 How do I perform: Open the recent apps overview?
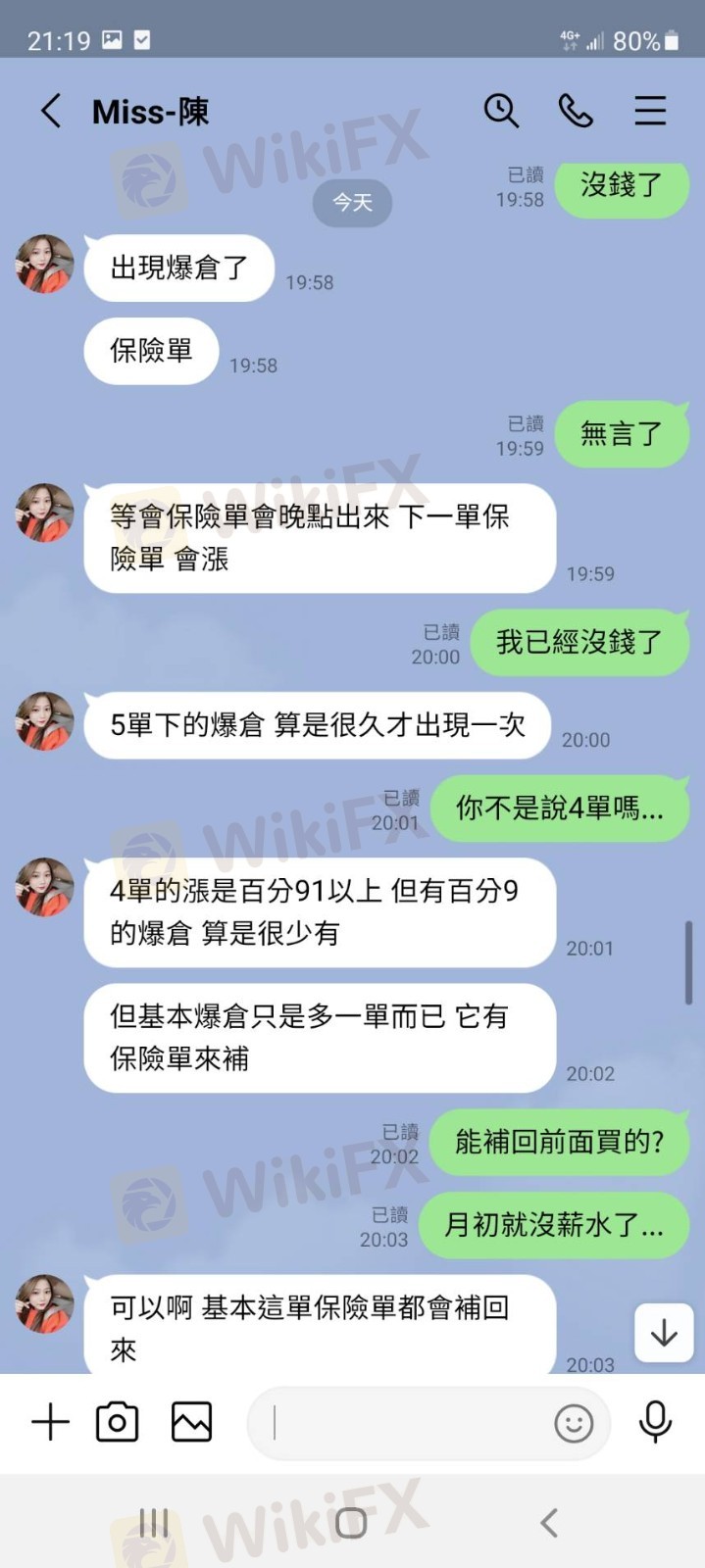click(154, 1523)
